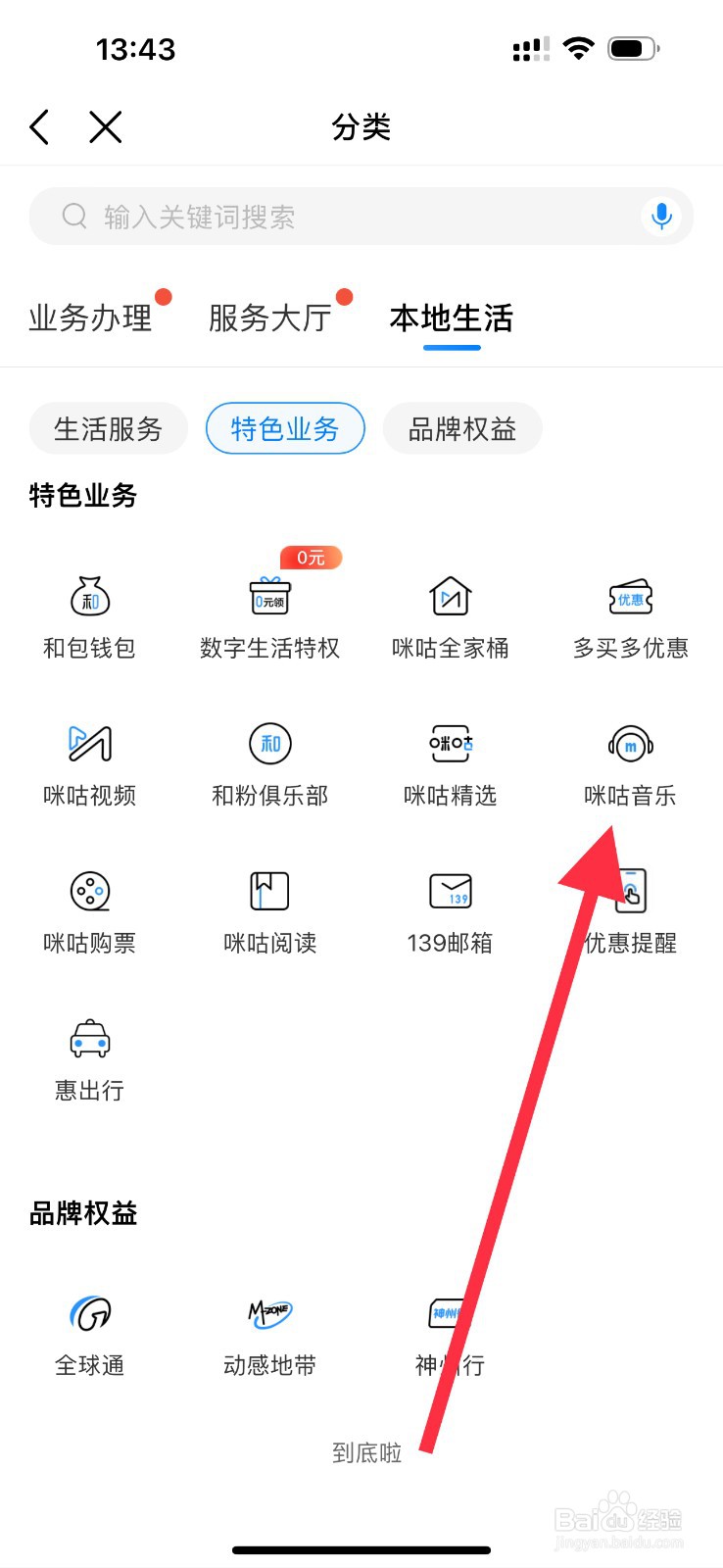The height and width of the screenshot is (1568, 723).
Task: Start voice search with the microphone icon
Action: [x=662, y=217]
